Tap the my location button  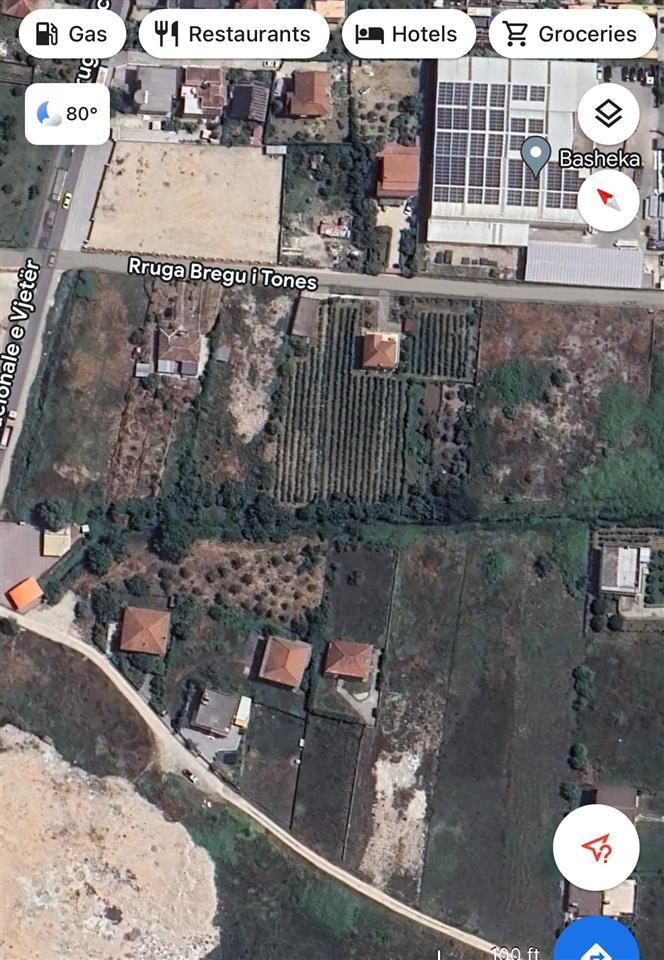tap(596, 848)
